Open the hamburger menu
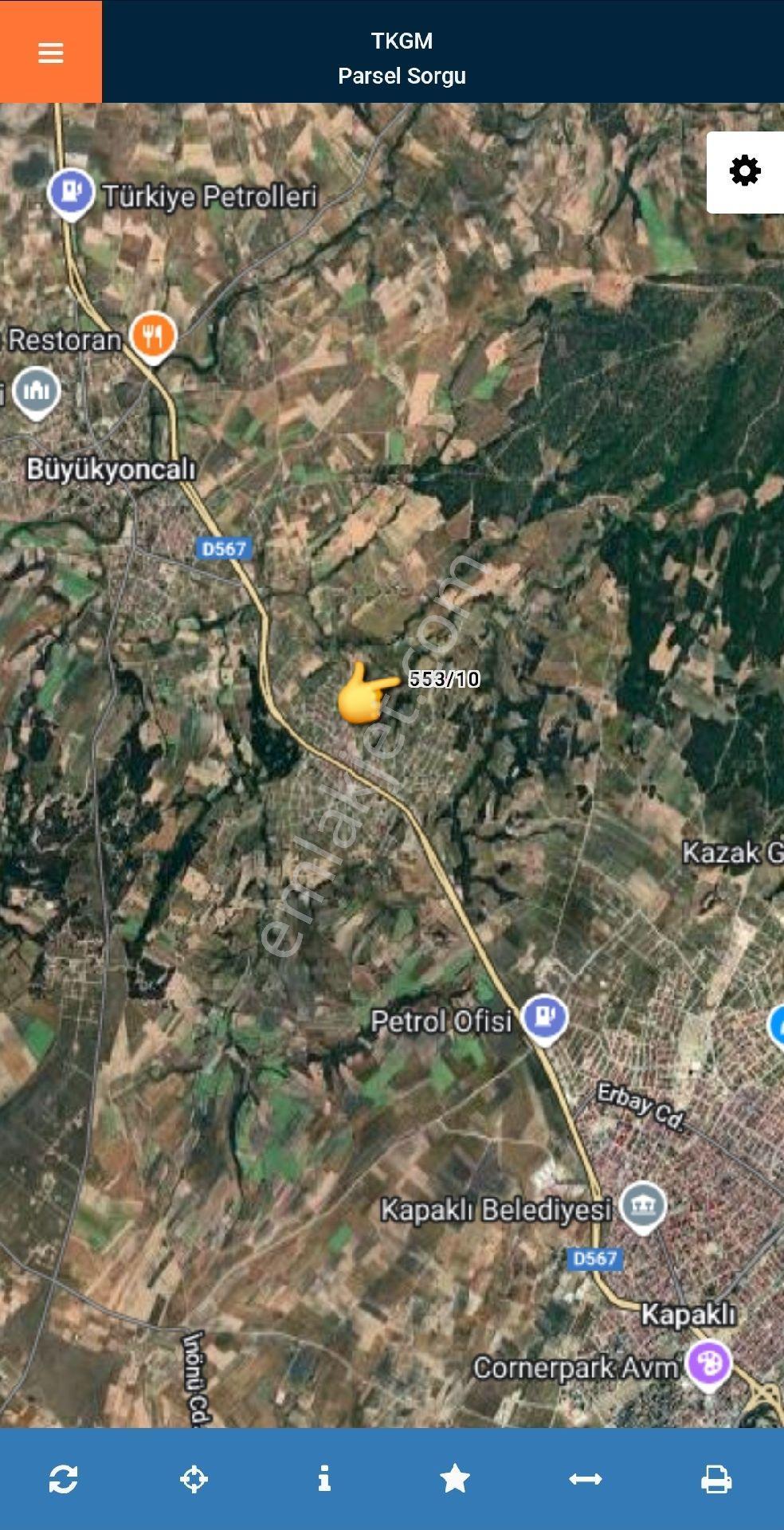 point(51,53)
